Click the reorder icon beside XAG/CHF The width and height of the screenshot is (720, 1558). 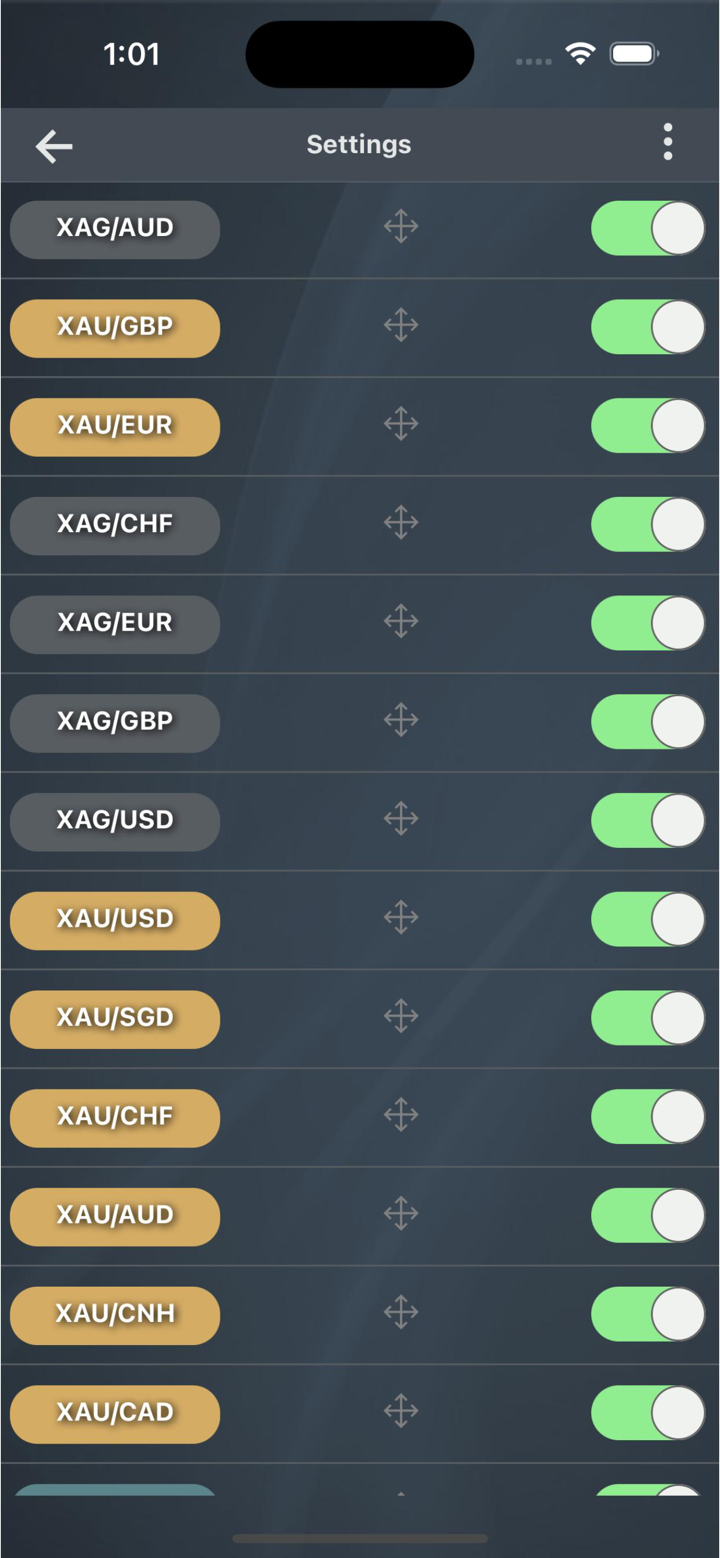[400, 524]
